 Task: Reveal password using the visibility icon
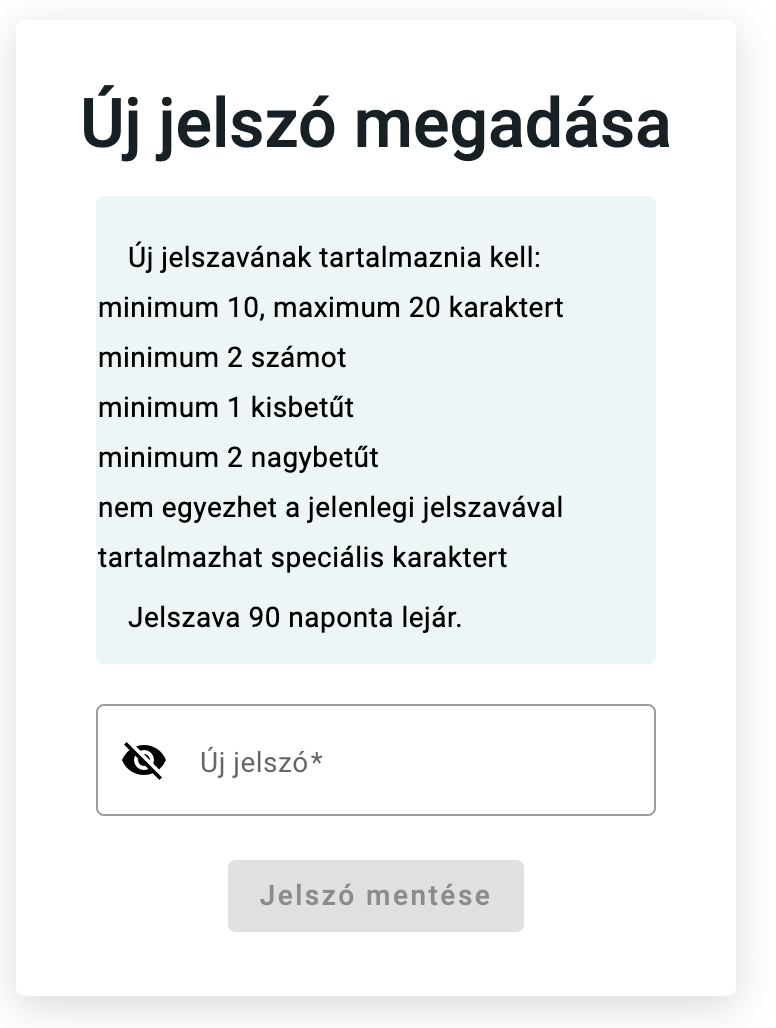(143, 759)
